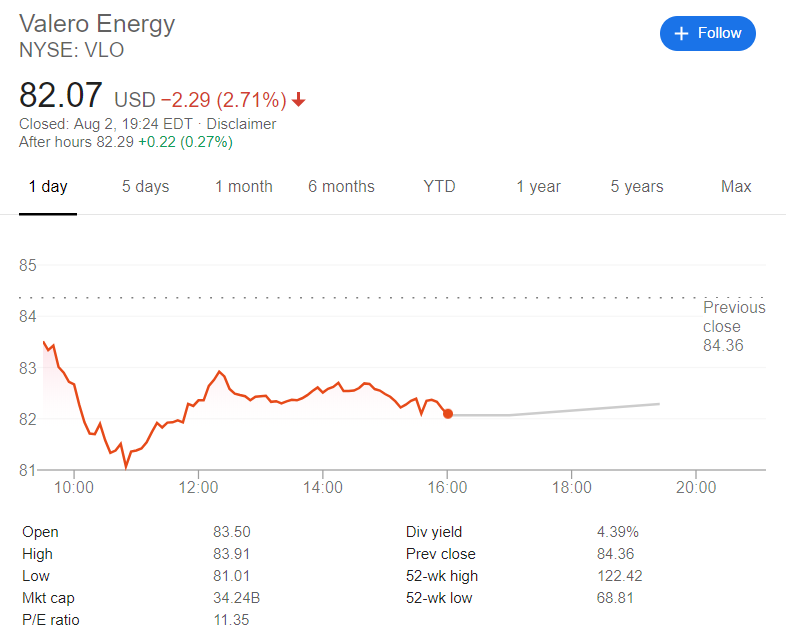Open the 1 year chart
Screen dimensions: 786x644
pos(538,187)
